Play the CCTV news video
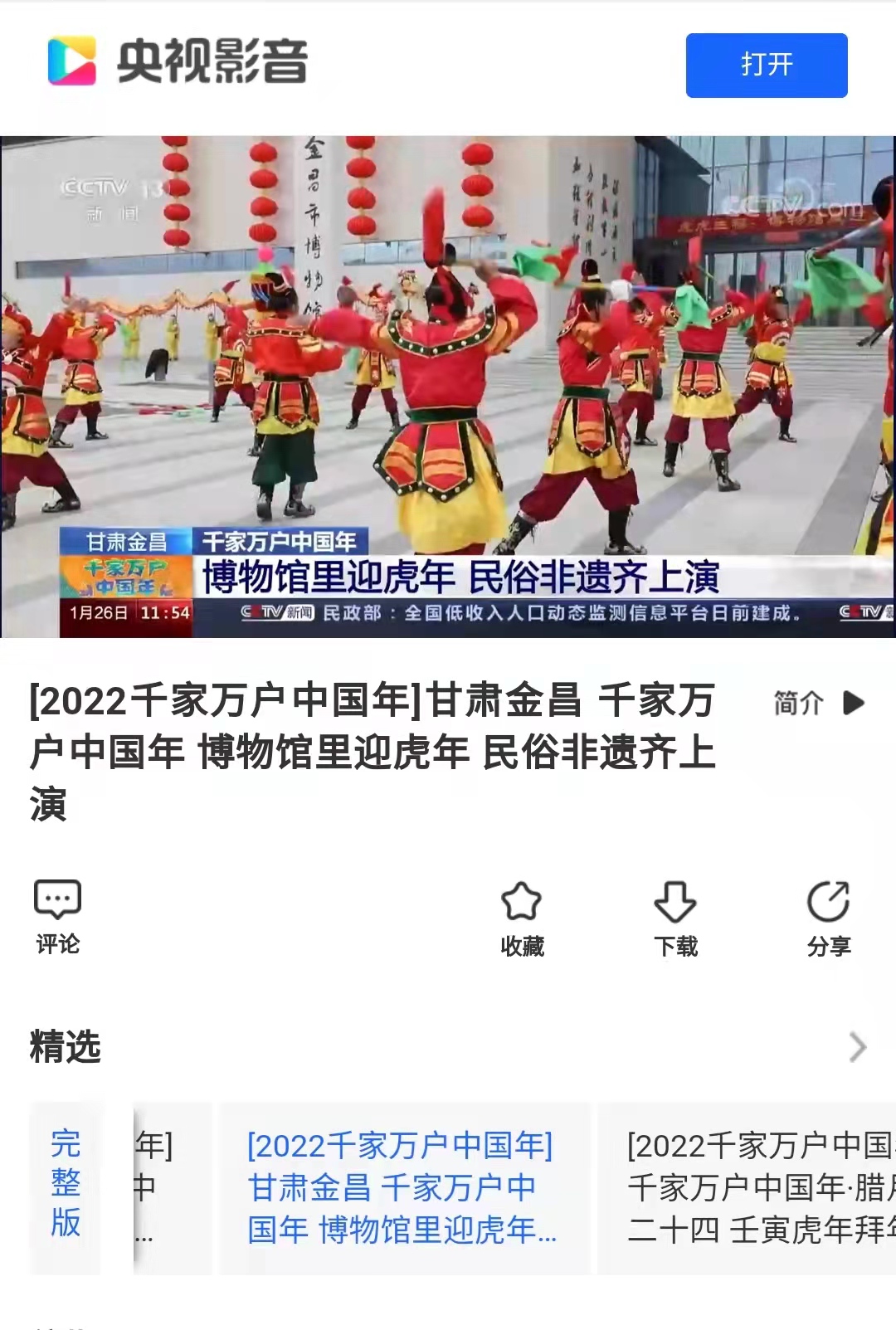This screenshot has width=896, height=1330. click(x=448, y=387)
